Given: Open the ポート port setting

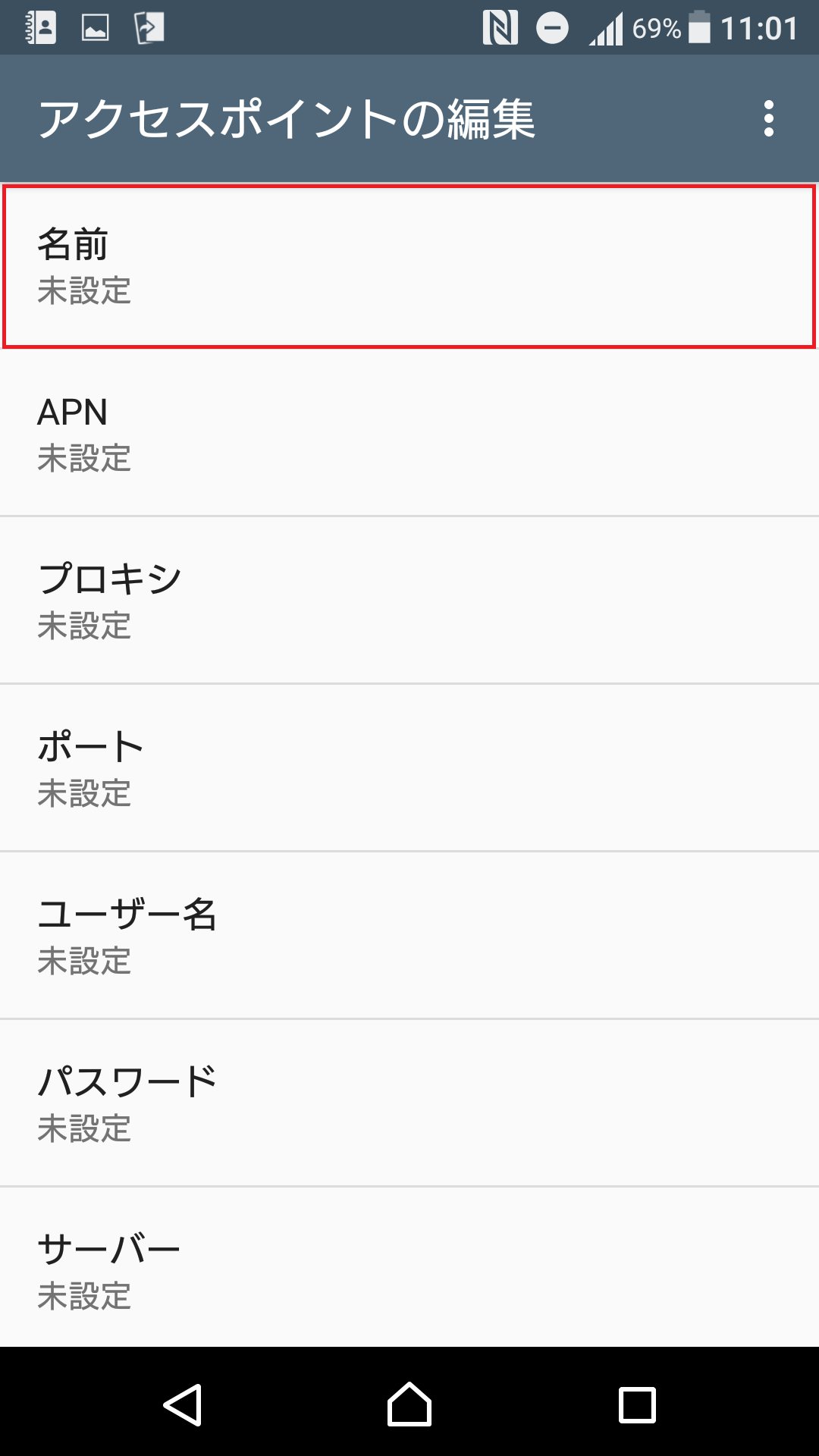Looking at the screenshot, I should [x=409, y=767].
